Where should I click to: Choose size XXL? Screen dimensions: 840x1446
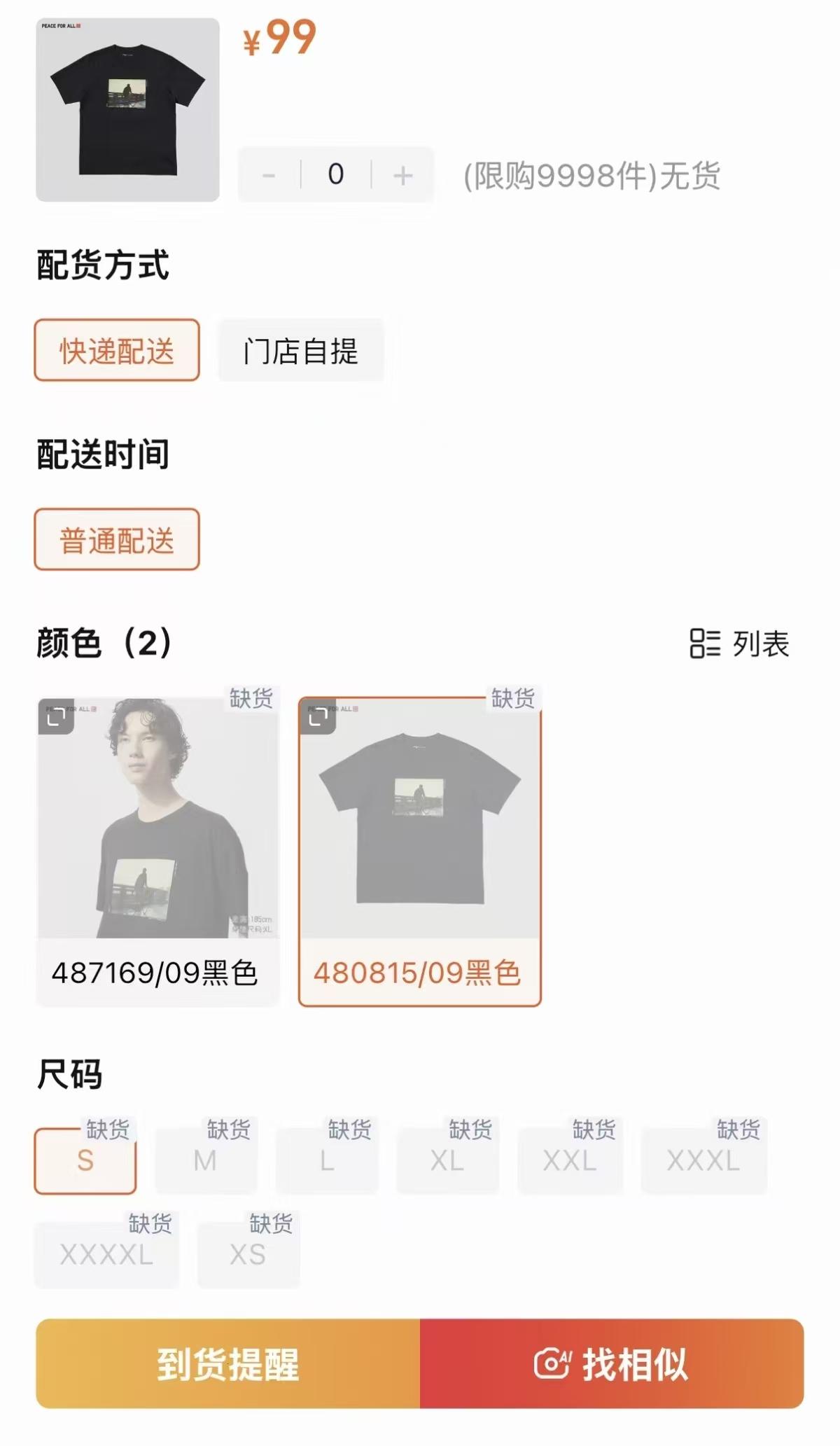pos(570,1160)
